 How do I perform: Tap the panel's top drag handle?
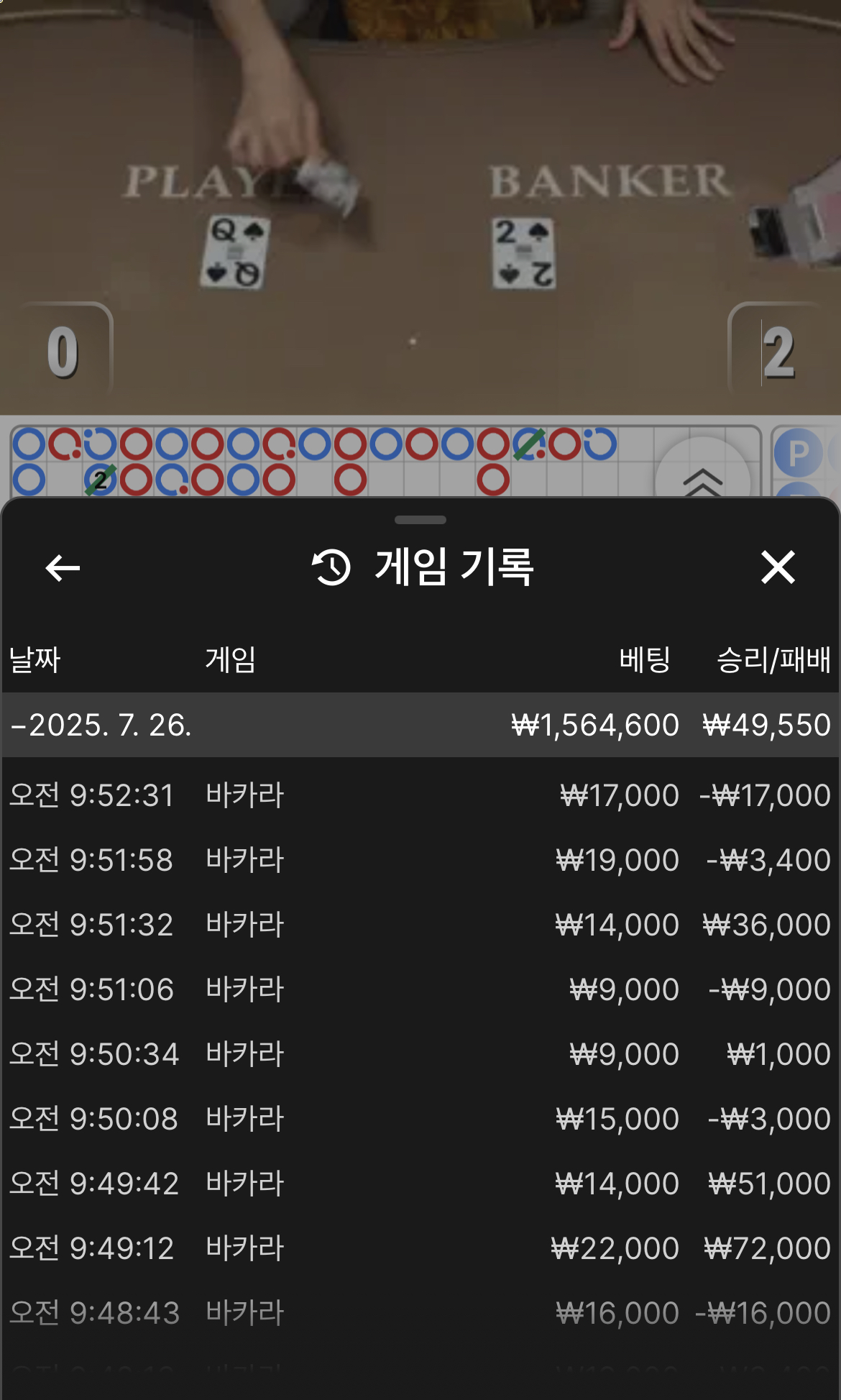tap(420, 520)
